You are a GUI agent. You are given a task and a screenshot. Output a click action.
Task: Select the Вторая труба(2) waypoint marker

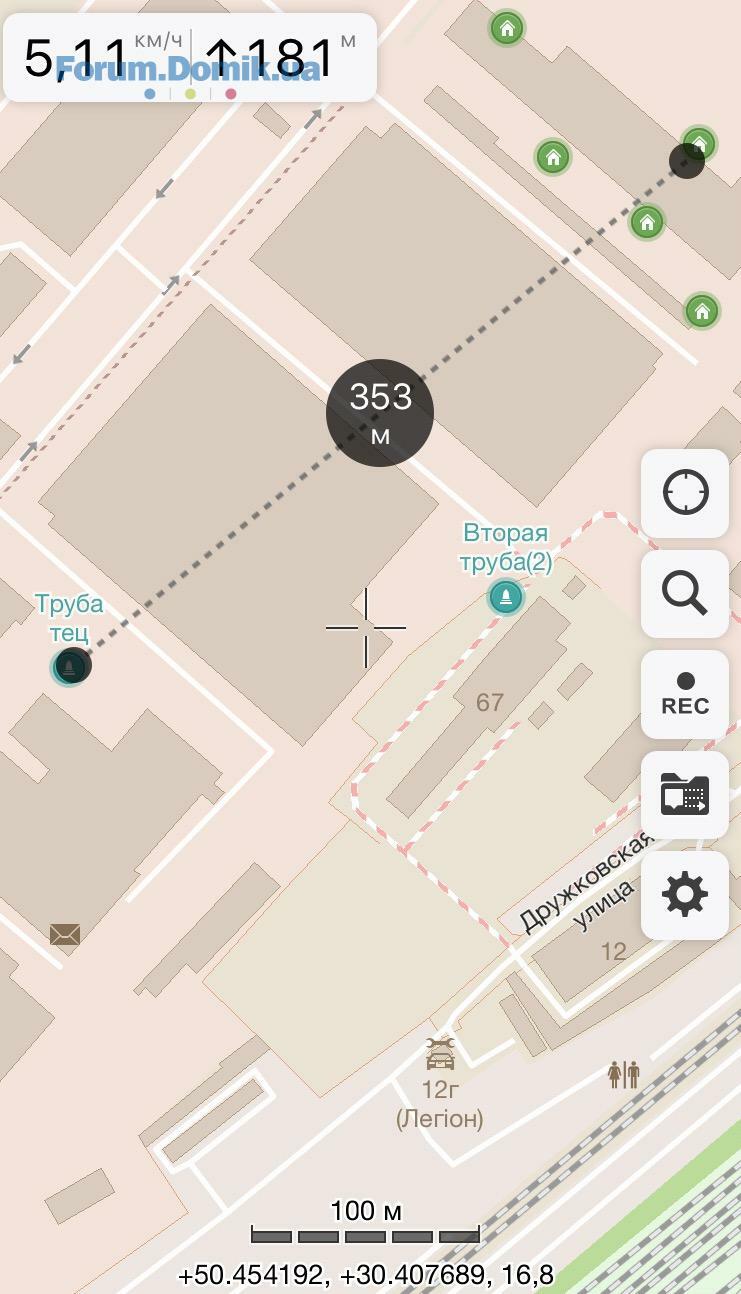click(506, 597)
